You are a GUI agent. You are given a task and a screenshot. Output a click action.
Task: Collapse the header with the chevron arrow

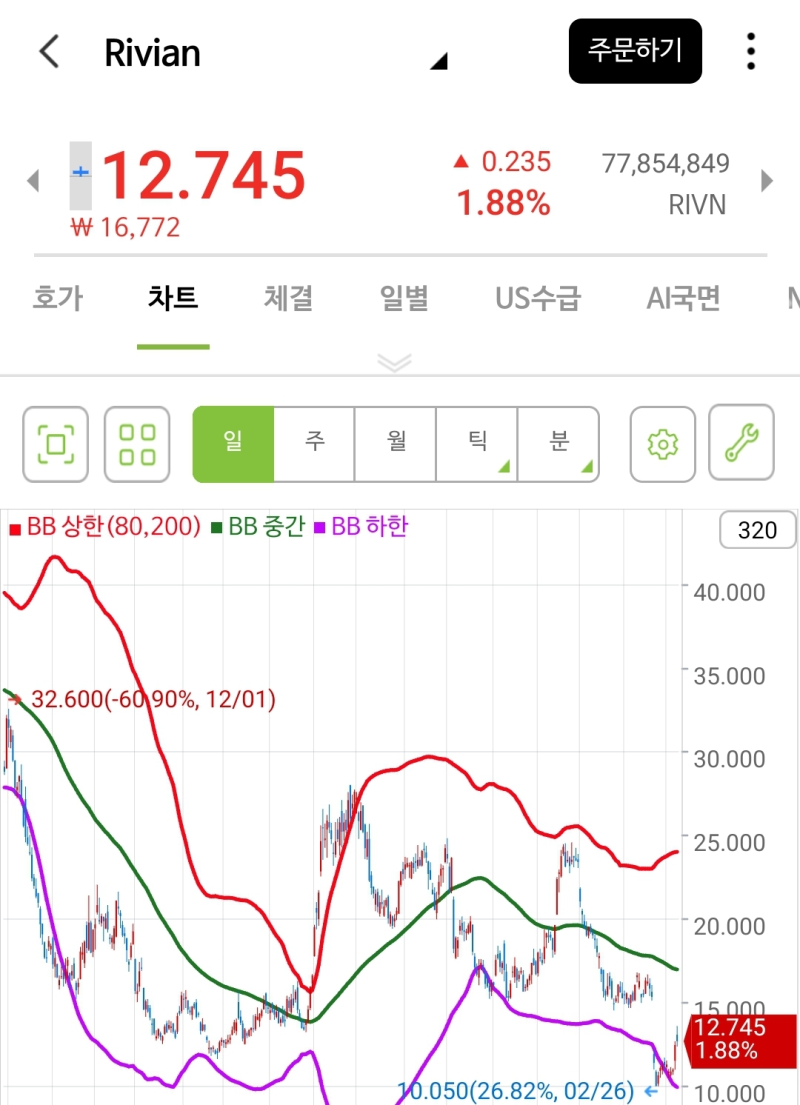click(x=396, y=362)
